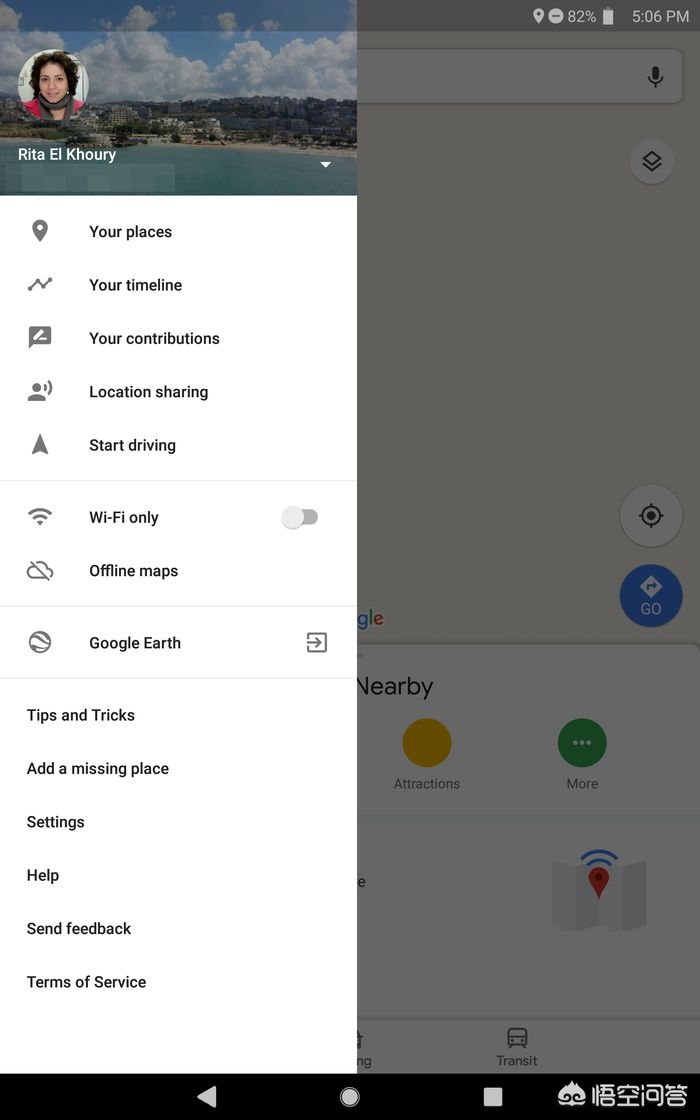Open Help

coord(43,875)
